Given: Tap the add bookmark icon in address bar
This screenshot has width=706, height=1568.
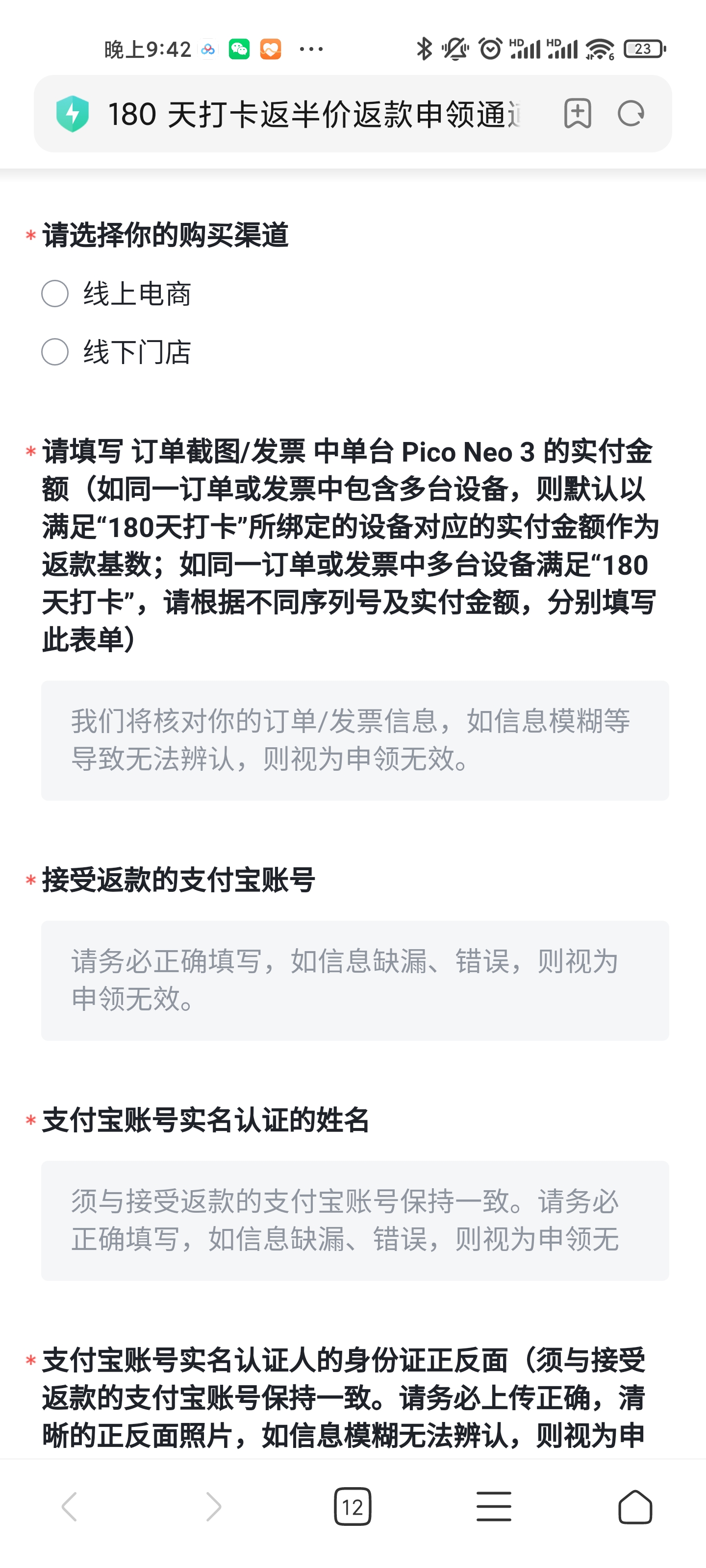Looking at the screenshot, I should coord(578,114).
